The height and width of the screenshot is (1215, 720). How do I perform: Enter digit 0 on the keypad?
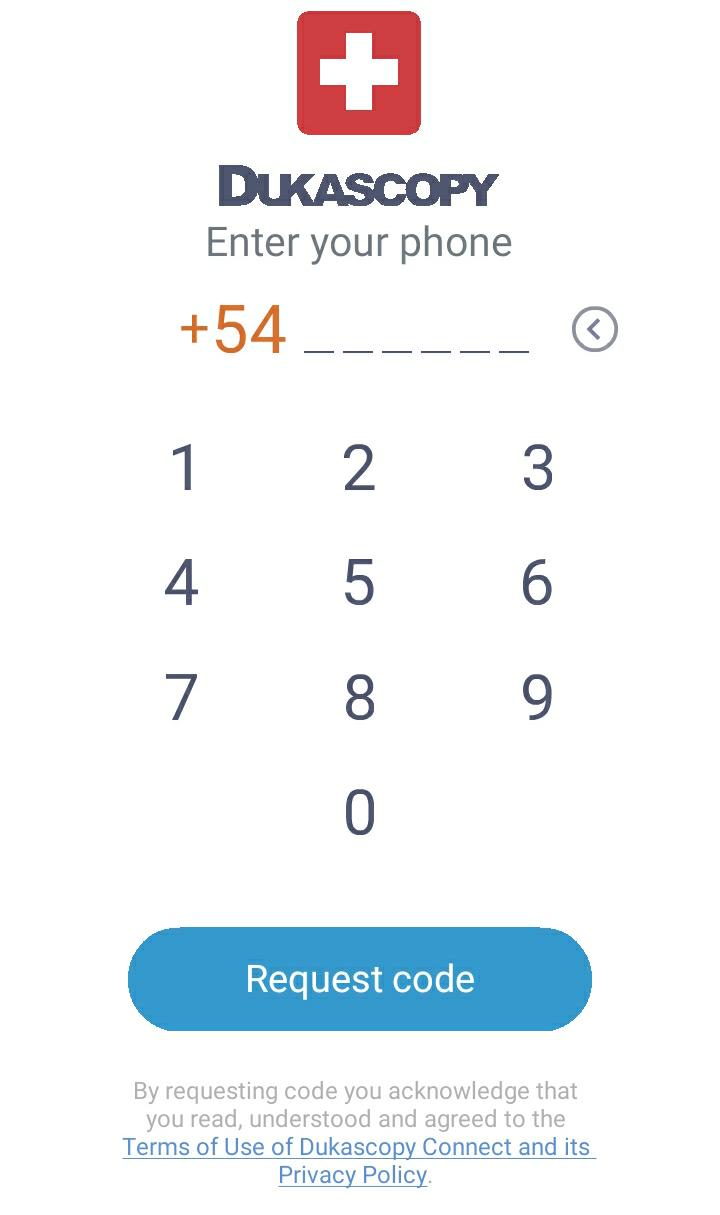click(359, 812)
